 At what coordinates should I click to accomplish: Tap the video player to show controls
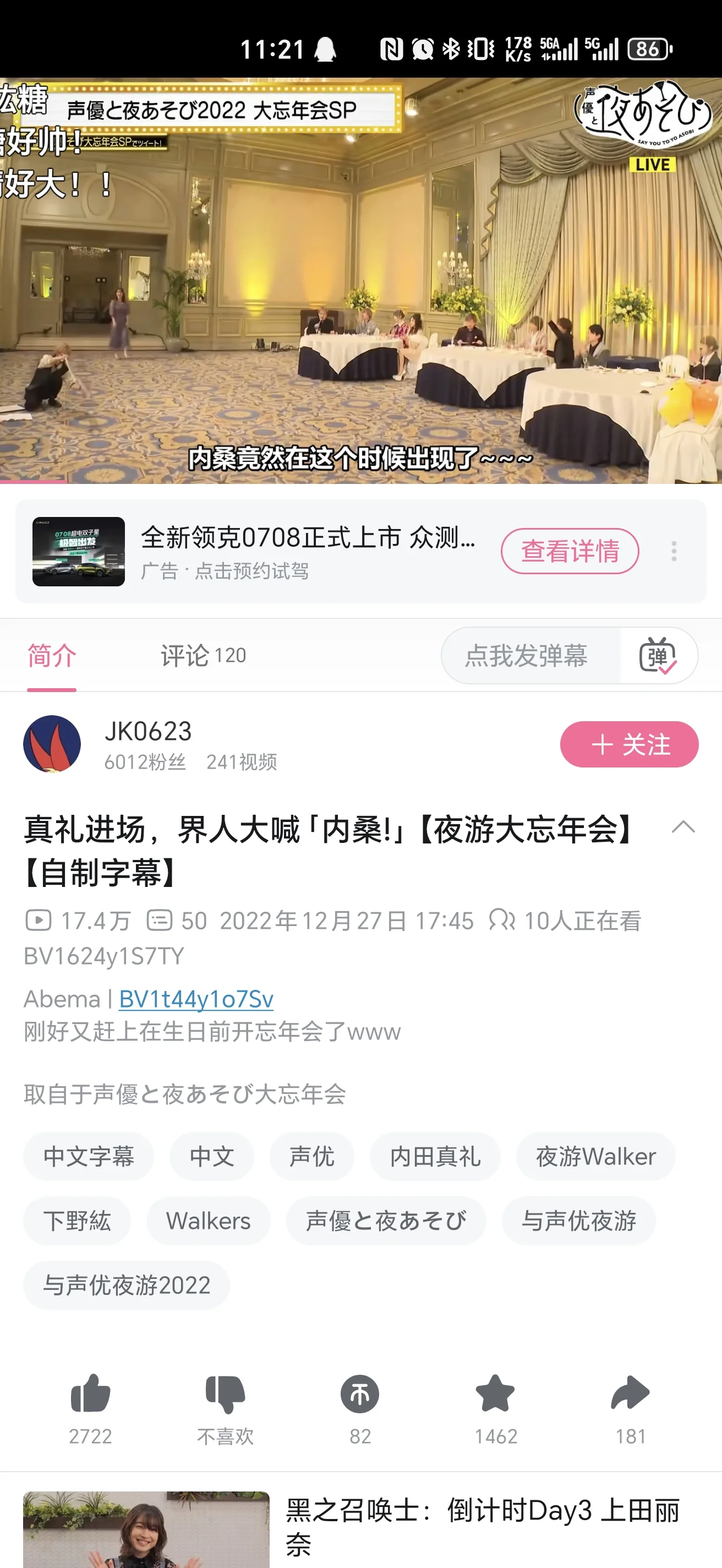(360, 280)
